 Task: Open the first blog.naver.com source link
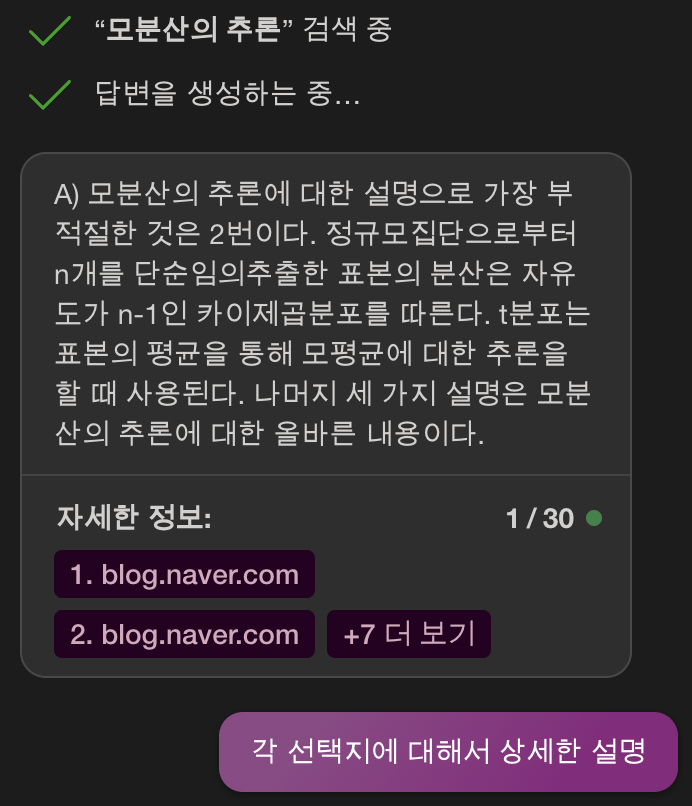[184, 574]
